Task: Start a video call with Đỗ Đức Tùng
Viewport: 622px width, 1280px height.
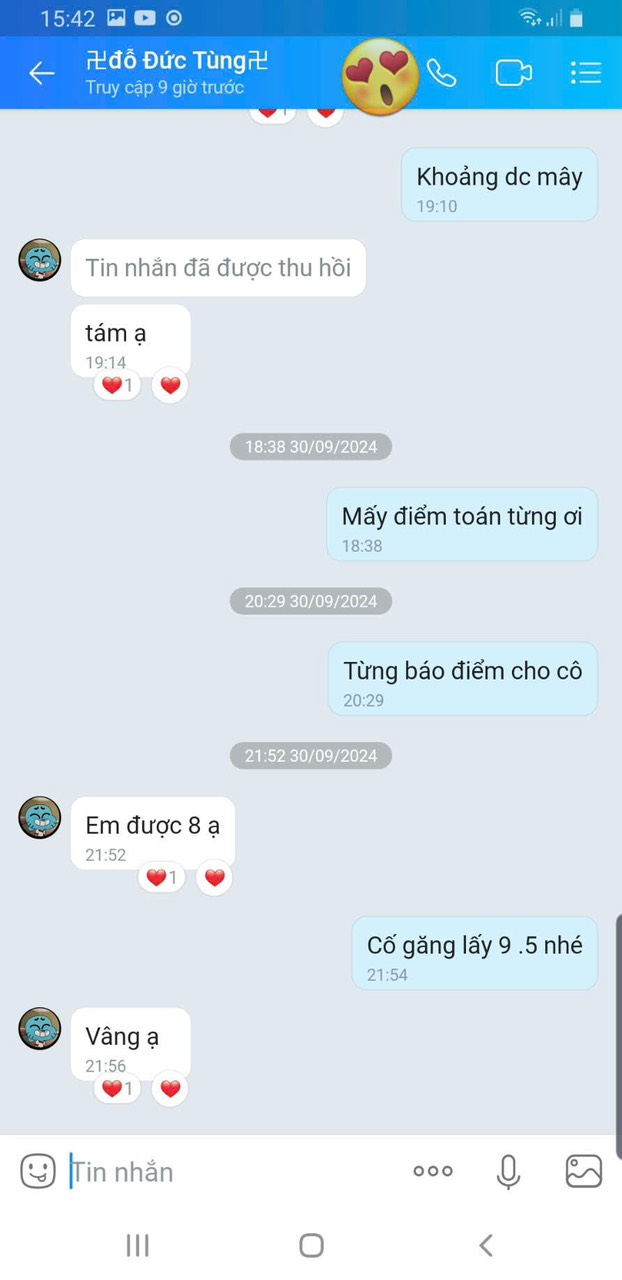Action: click(513, 73)
